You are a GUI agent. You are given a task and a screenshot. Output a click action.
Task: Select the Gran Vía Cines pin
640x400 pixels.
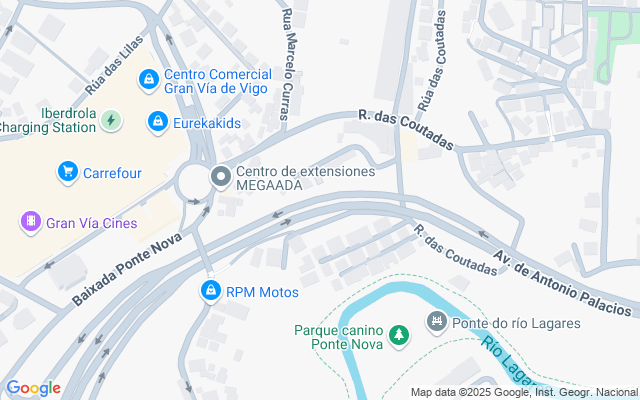32,221
